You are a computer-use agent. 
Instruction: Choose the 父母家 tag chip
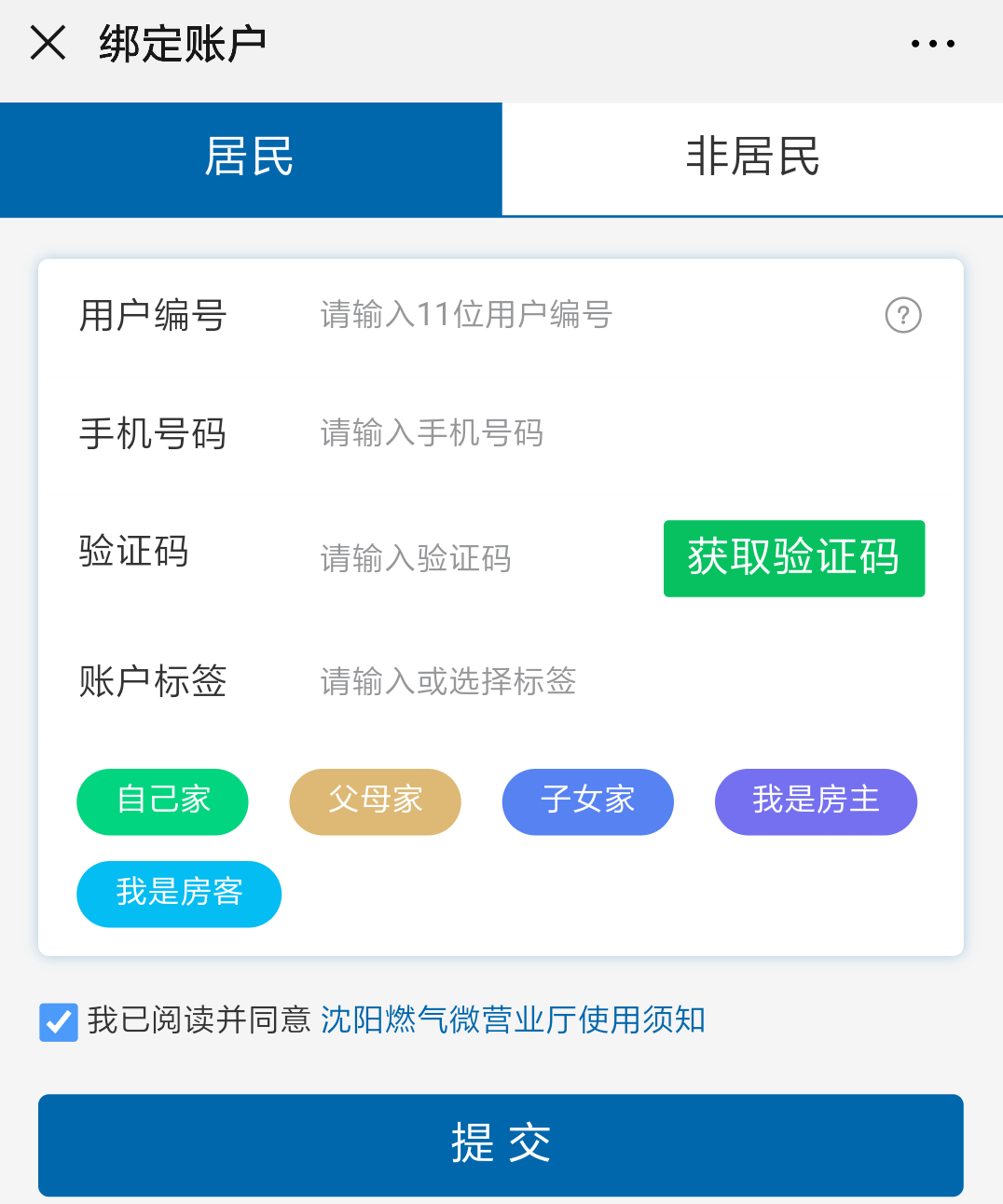(x=375, y=801)
